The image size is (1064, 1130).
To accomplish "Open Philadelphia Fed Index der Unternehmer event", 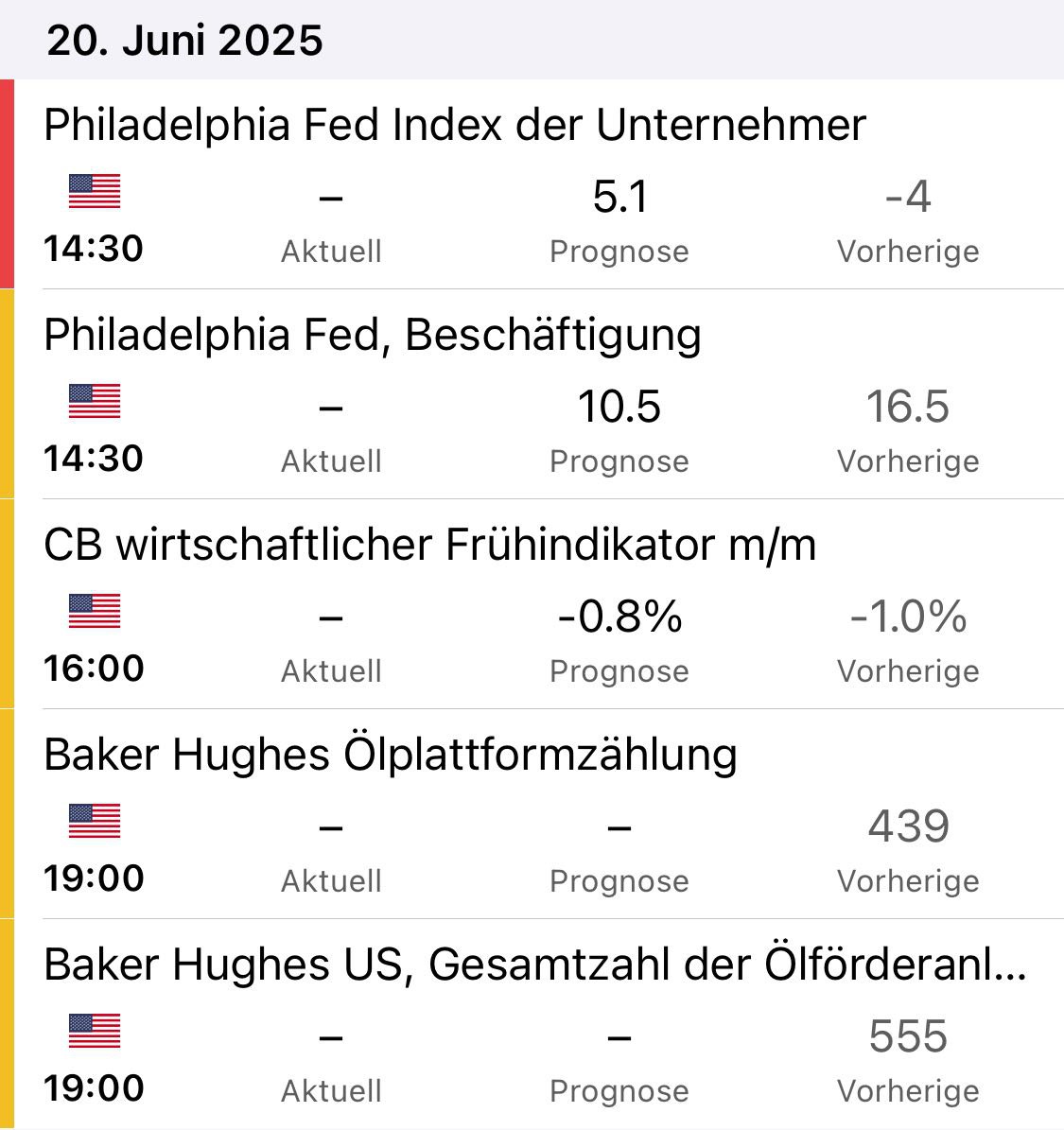I will (455, 126).
